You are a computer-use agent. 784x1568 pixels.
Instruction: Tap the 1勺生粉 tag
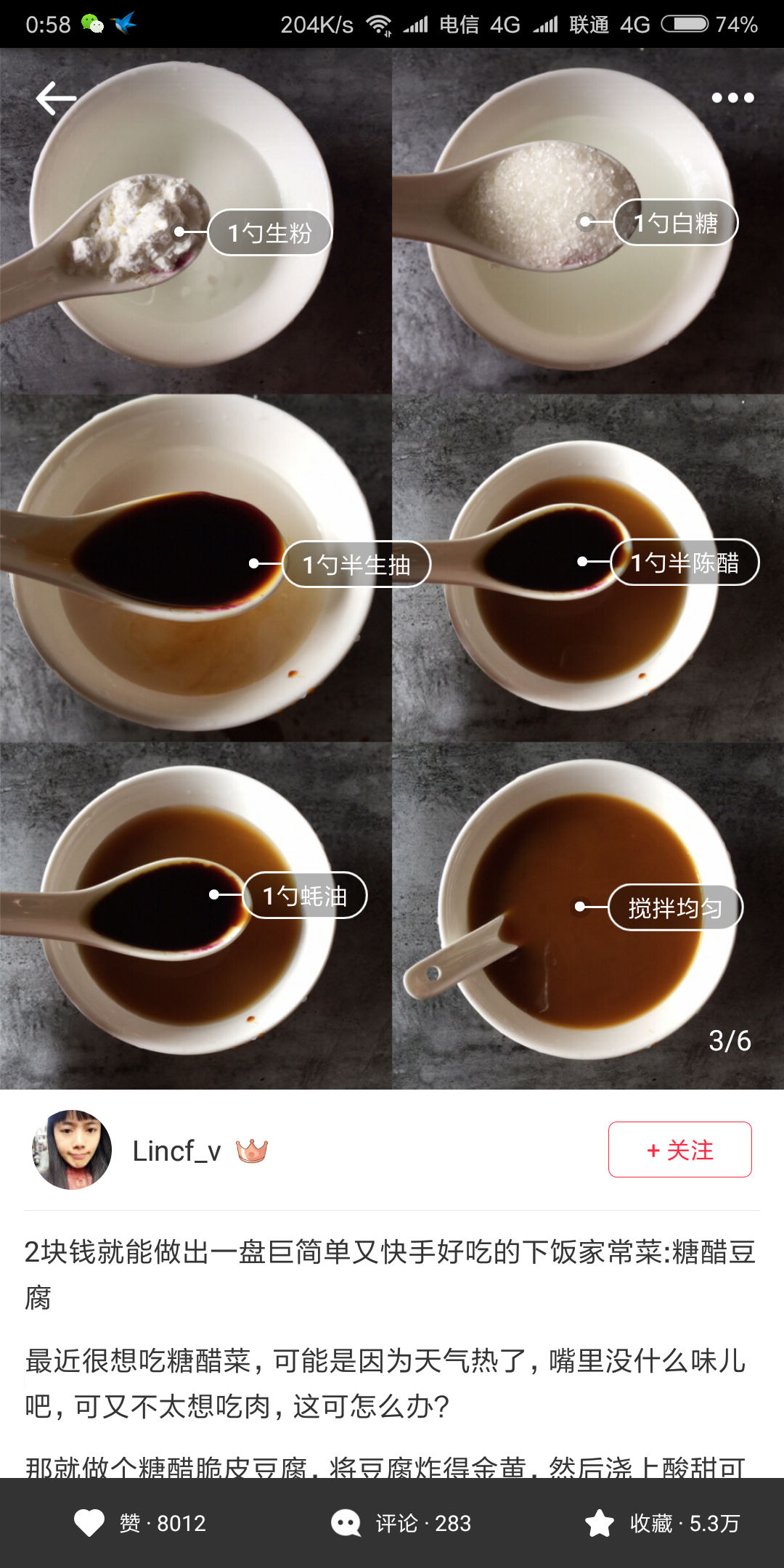coord(270,232)
